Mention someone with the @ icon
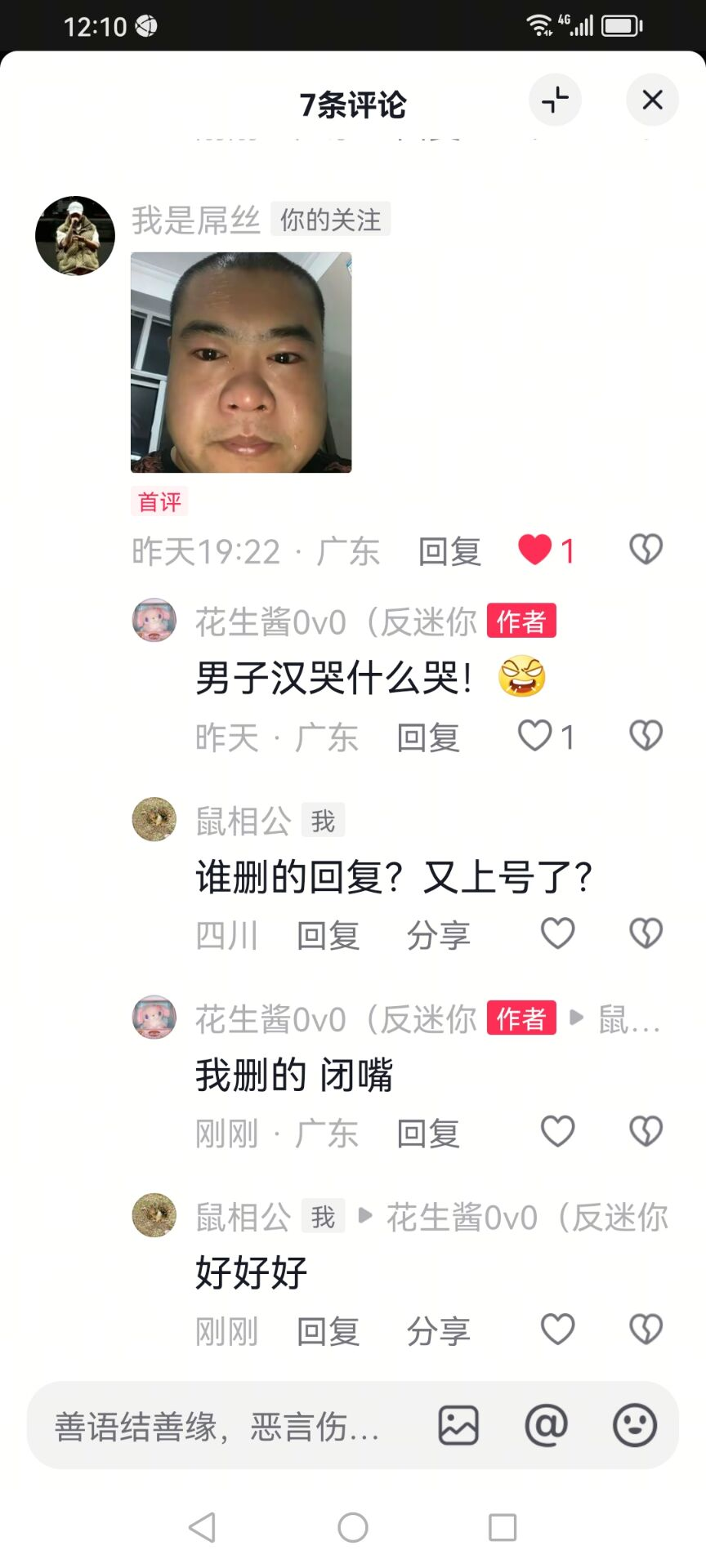Image resolution: width=706 pixels, height=1568 pixels. [546, 1426]
